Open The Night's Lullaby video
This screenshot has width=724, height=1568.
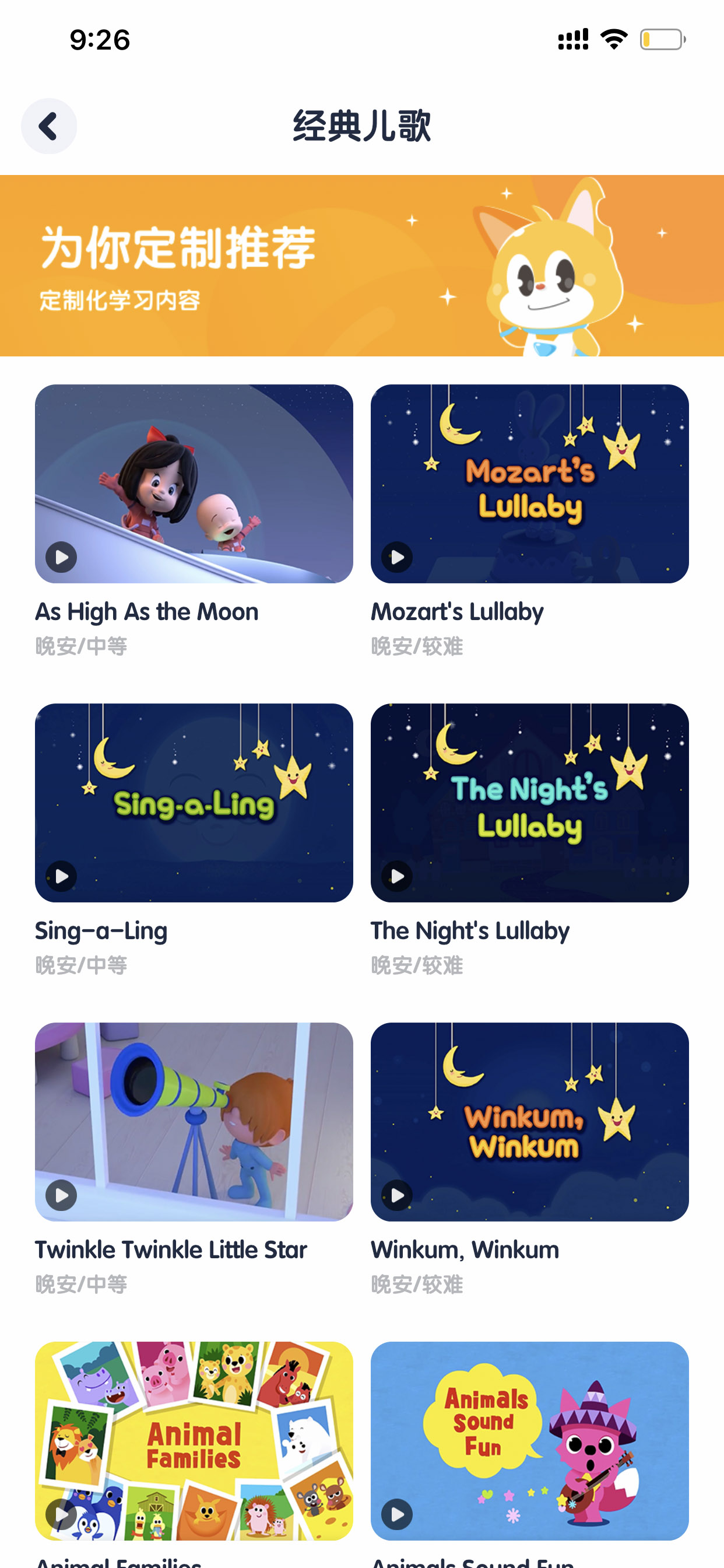point(529,802)
